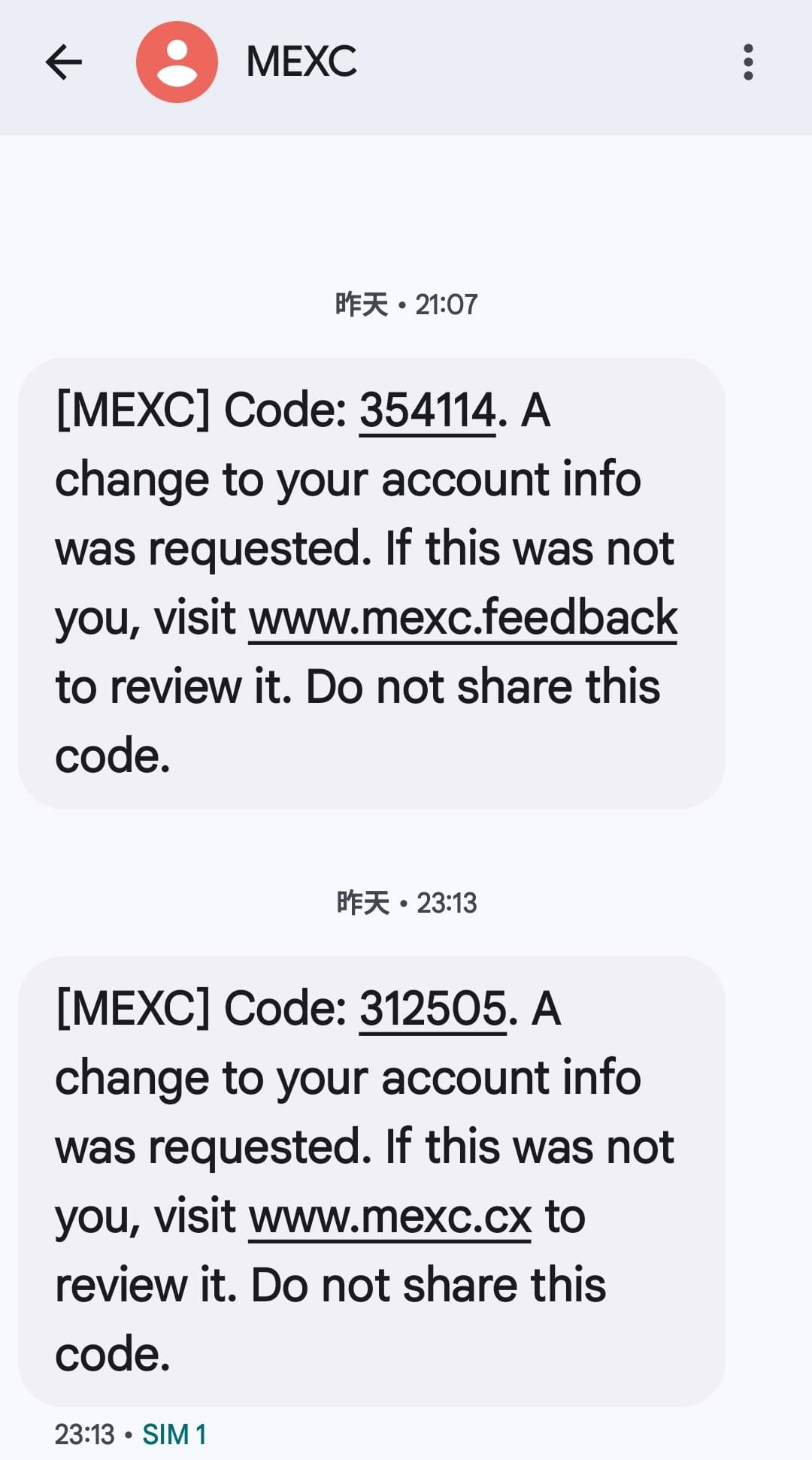Open the MEXC contact avatar

pos(177,62)
